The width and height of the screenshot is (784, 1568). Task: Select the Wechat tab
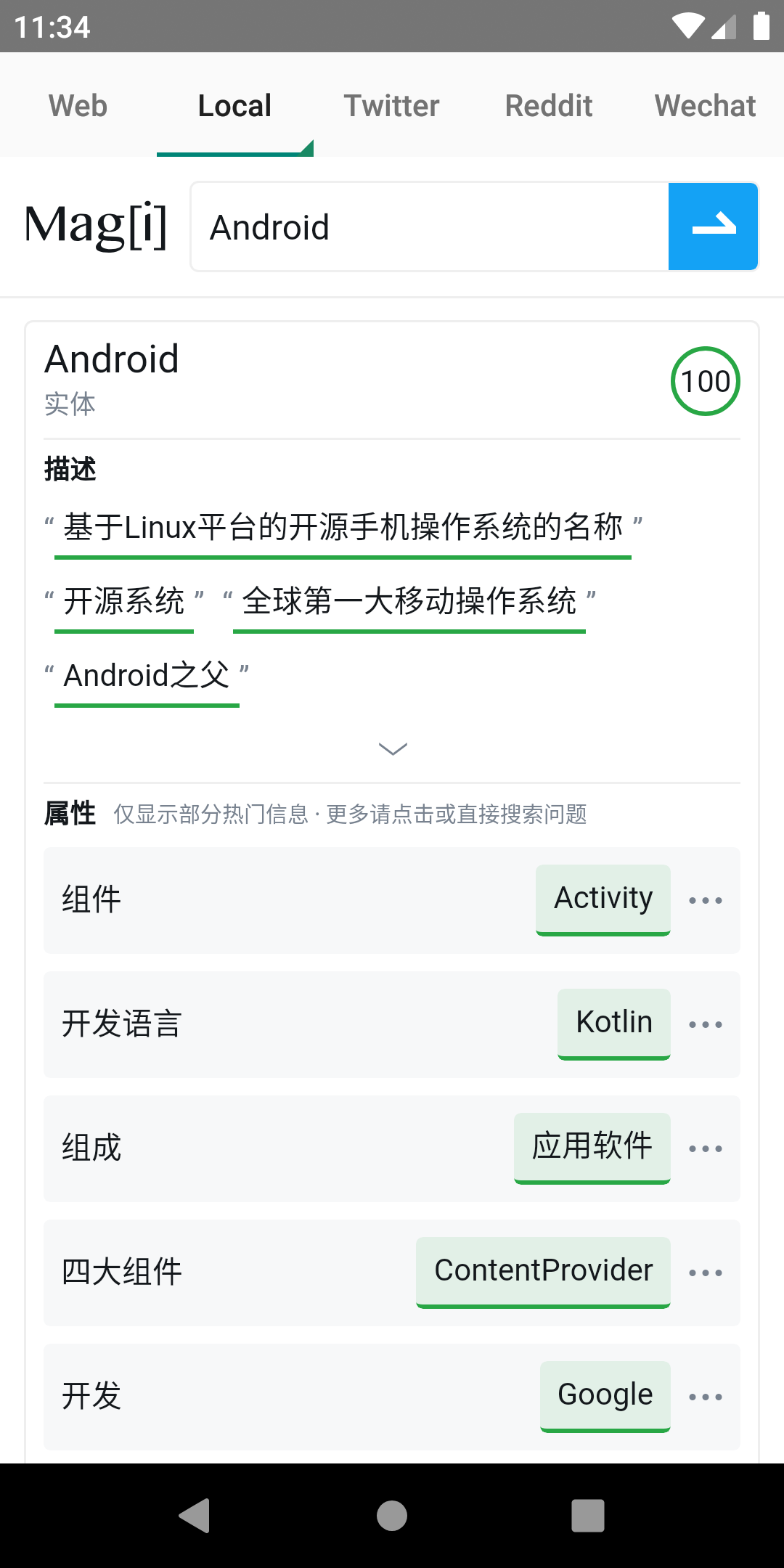click(x=705, y=106)
